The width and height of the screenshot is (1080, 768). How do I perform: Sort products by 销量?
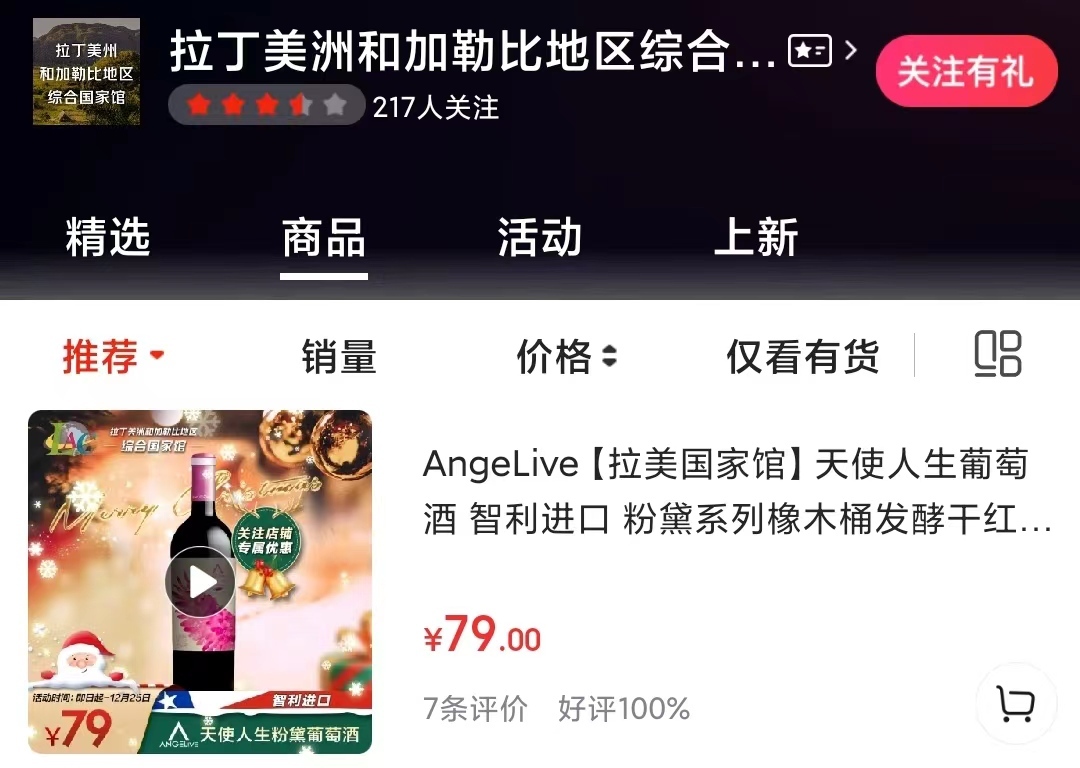click(x=339, y=356)
